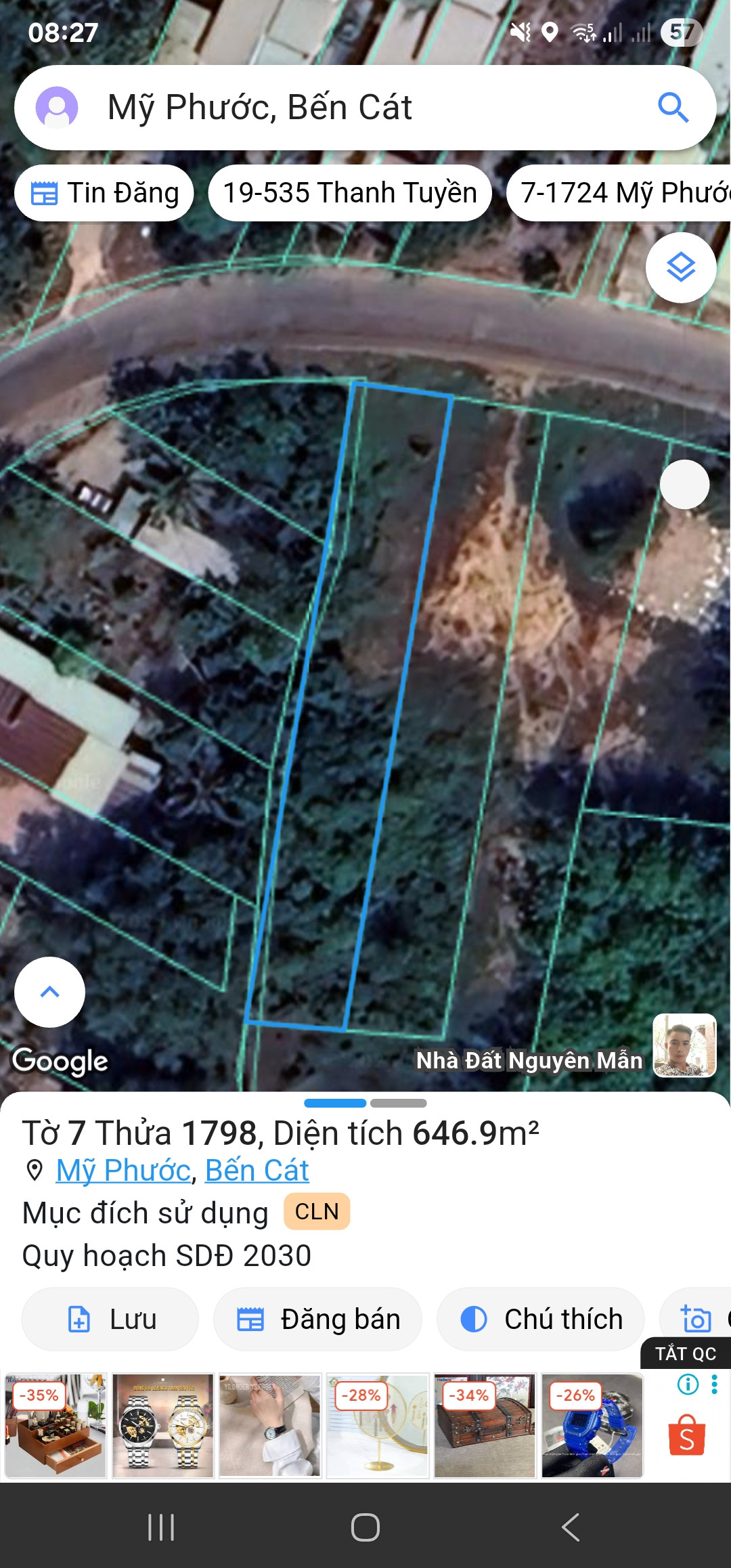View ad info icon
The width and height of the screenshot is (731, 1568).
point(688,1385)
